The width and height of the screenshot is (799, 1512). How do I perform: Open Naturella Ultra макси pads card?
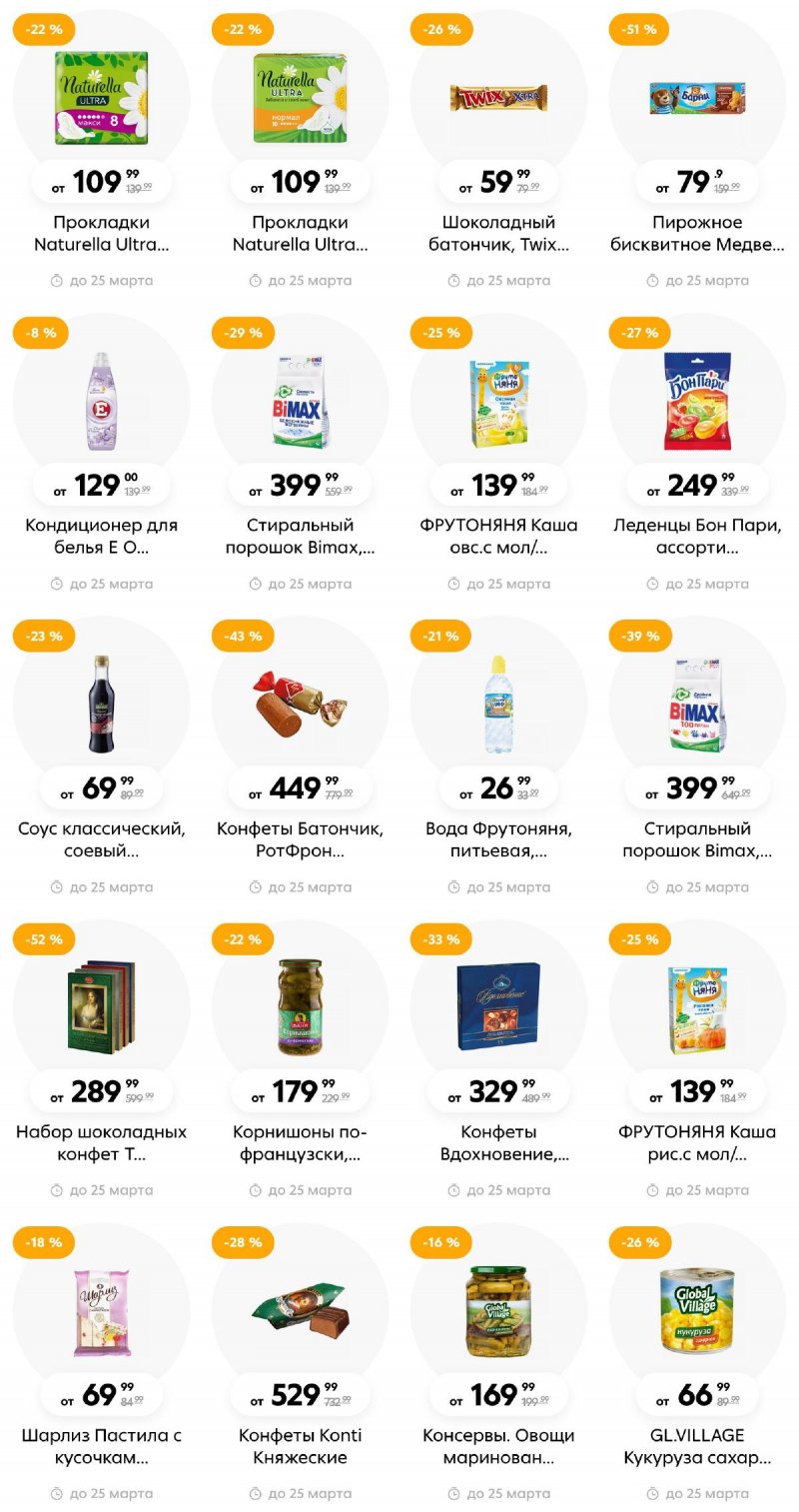coord(101,98)
